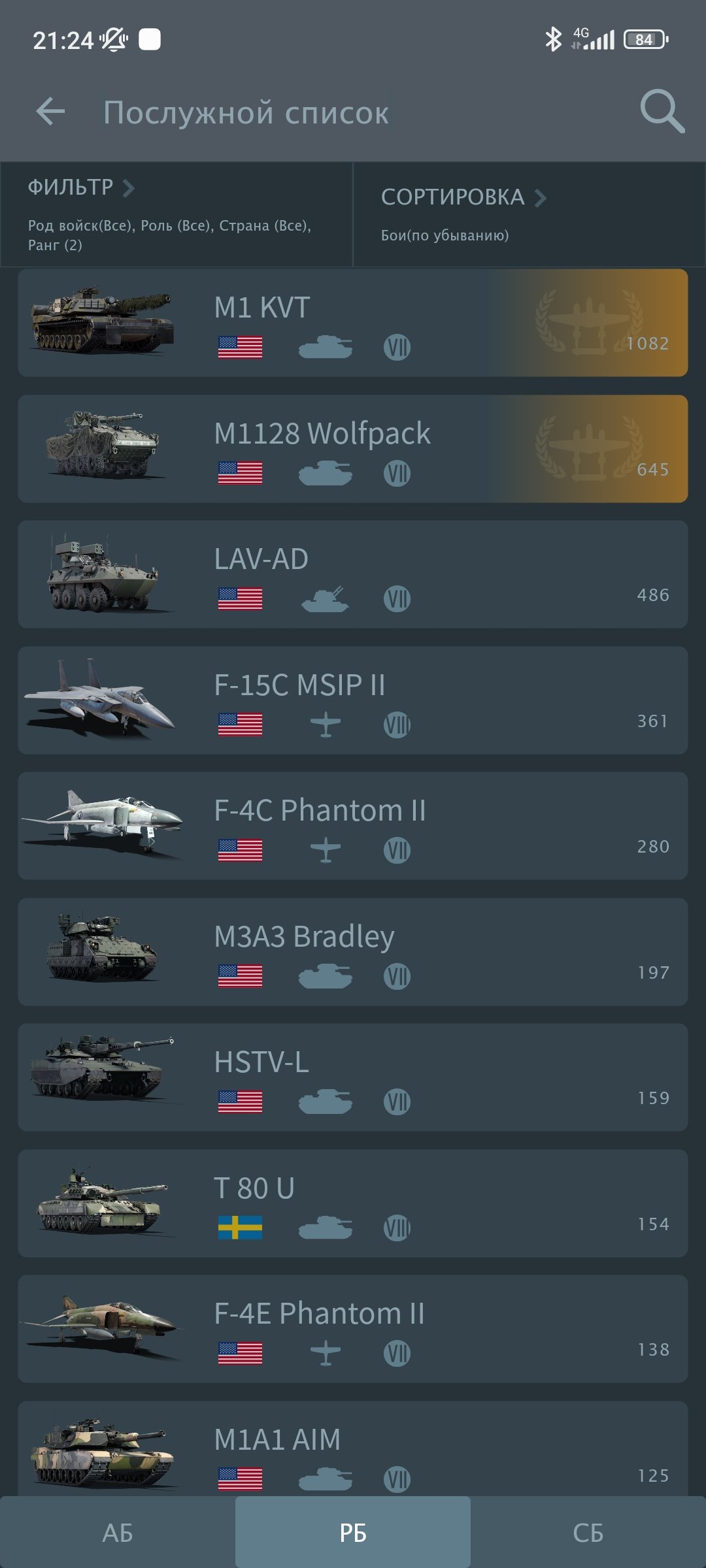Open the M1128 Wolfpack entry
The width and height of the screenshot is (706, 1568).
coord(353,449)
